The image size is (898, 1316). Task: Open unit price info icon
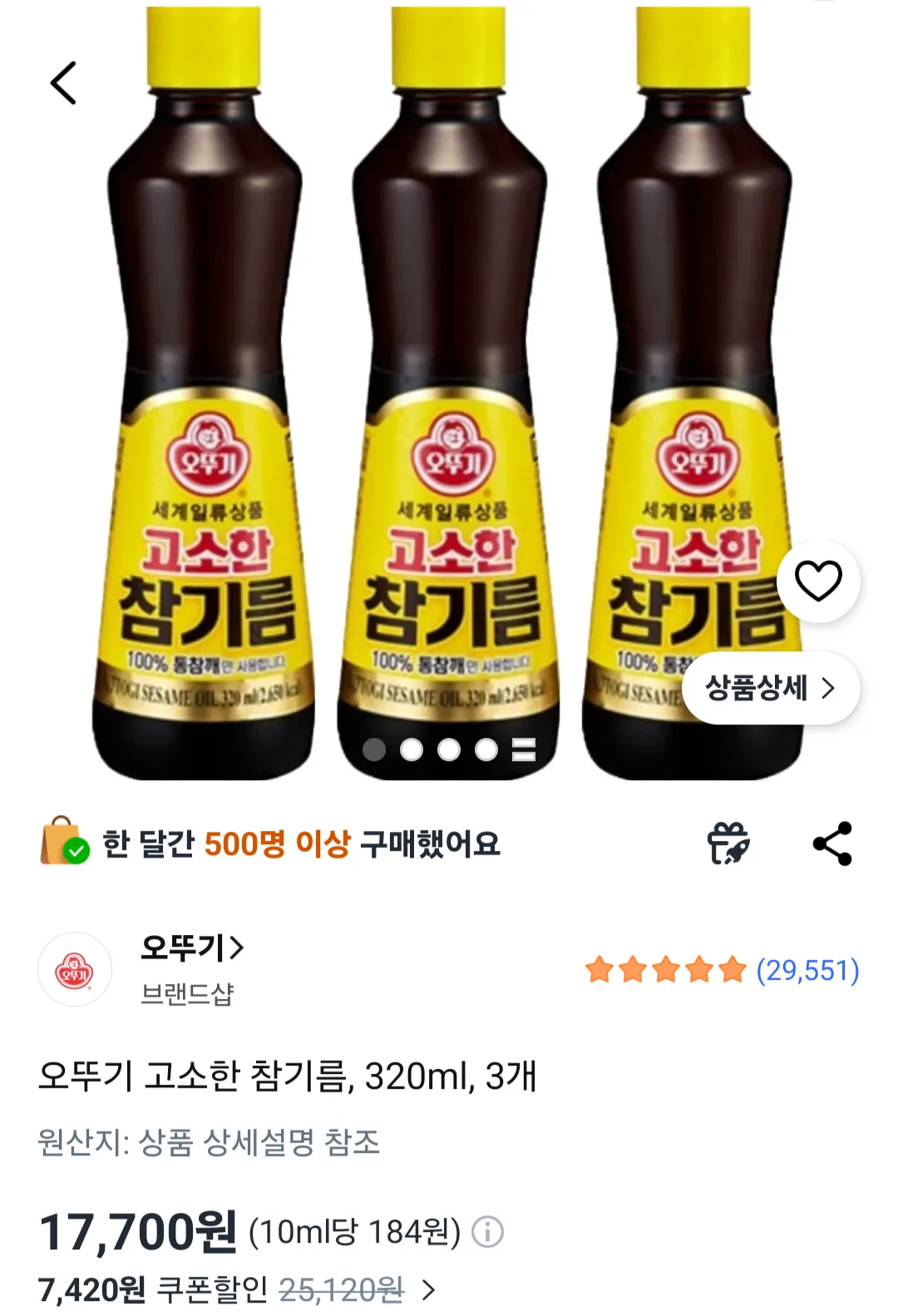(x=488, y=1232)
